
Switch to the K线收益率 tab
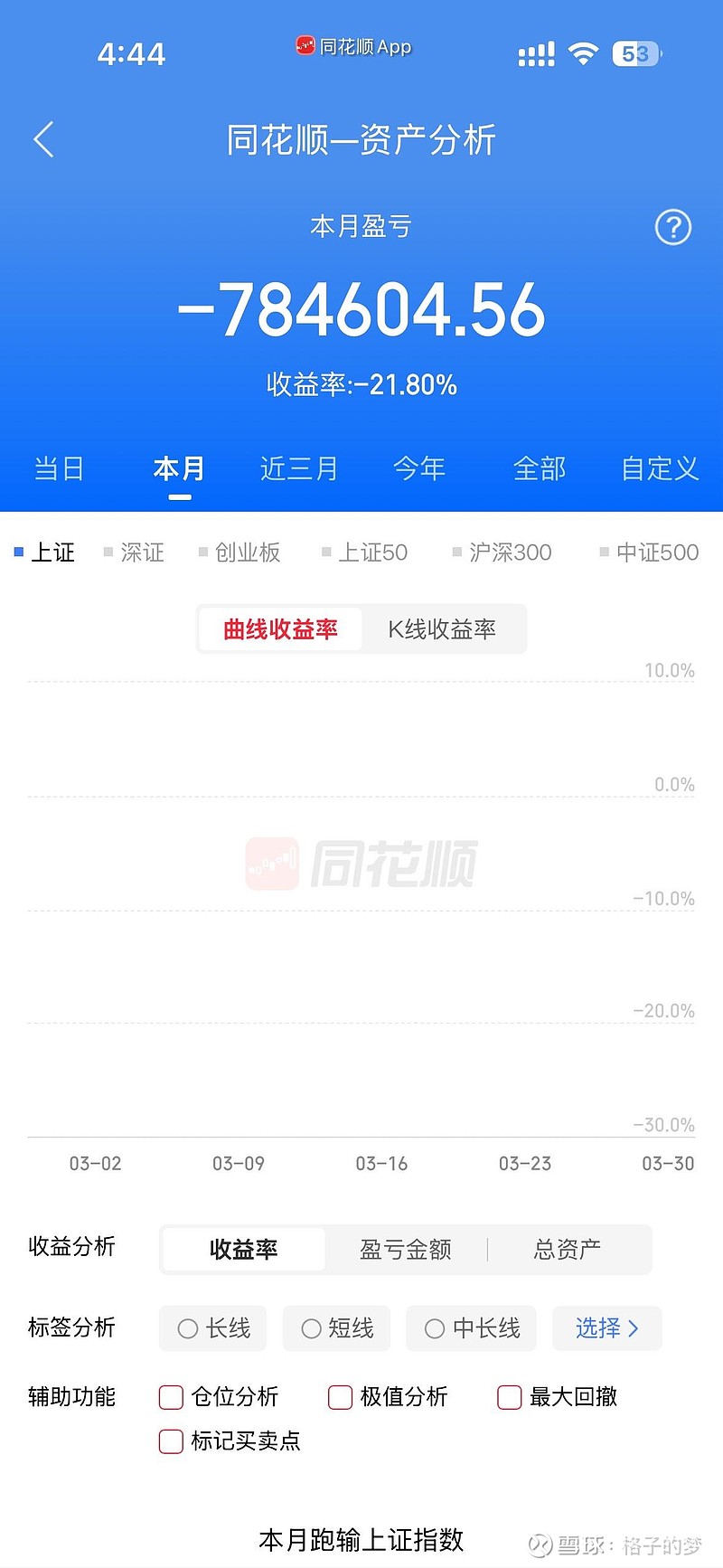click(443, 628)
